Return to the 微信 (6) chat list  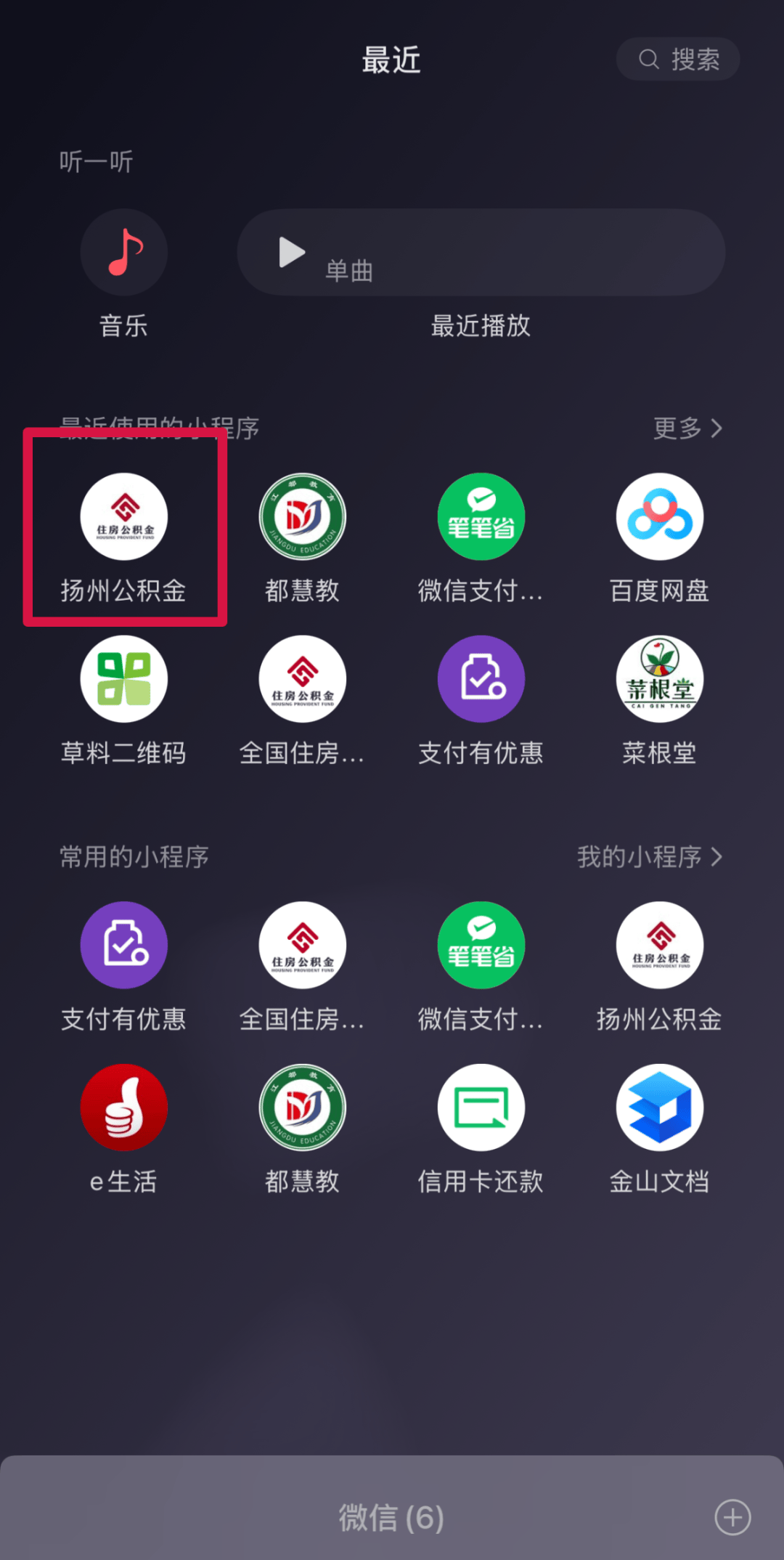[x=391, y=1517]
